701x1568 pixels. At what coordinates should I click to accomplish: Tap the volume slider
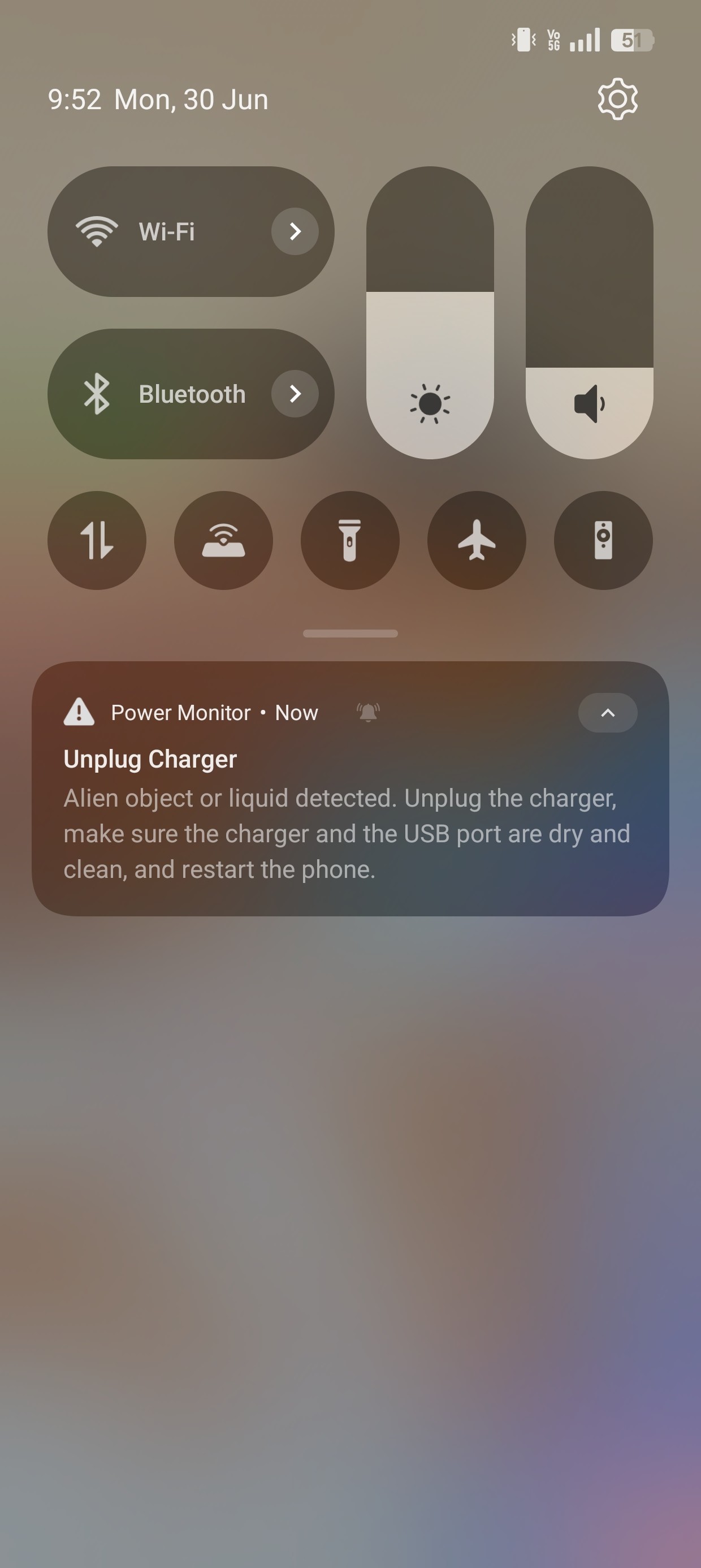coord(589,313)
